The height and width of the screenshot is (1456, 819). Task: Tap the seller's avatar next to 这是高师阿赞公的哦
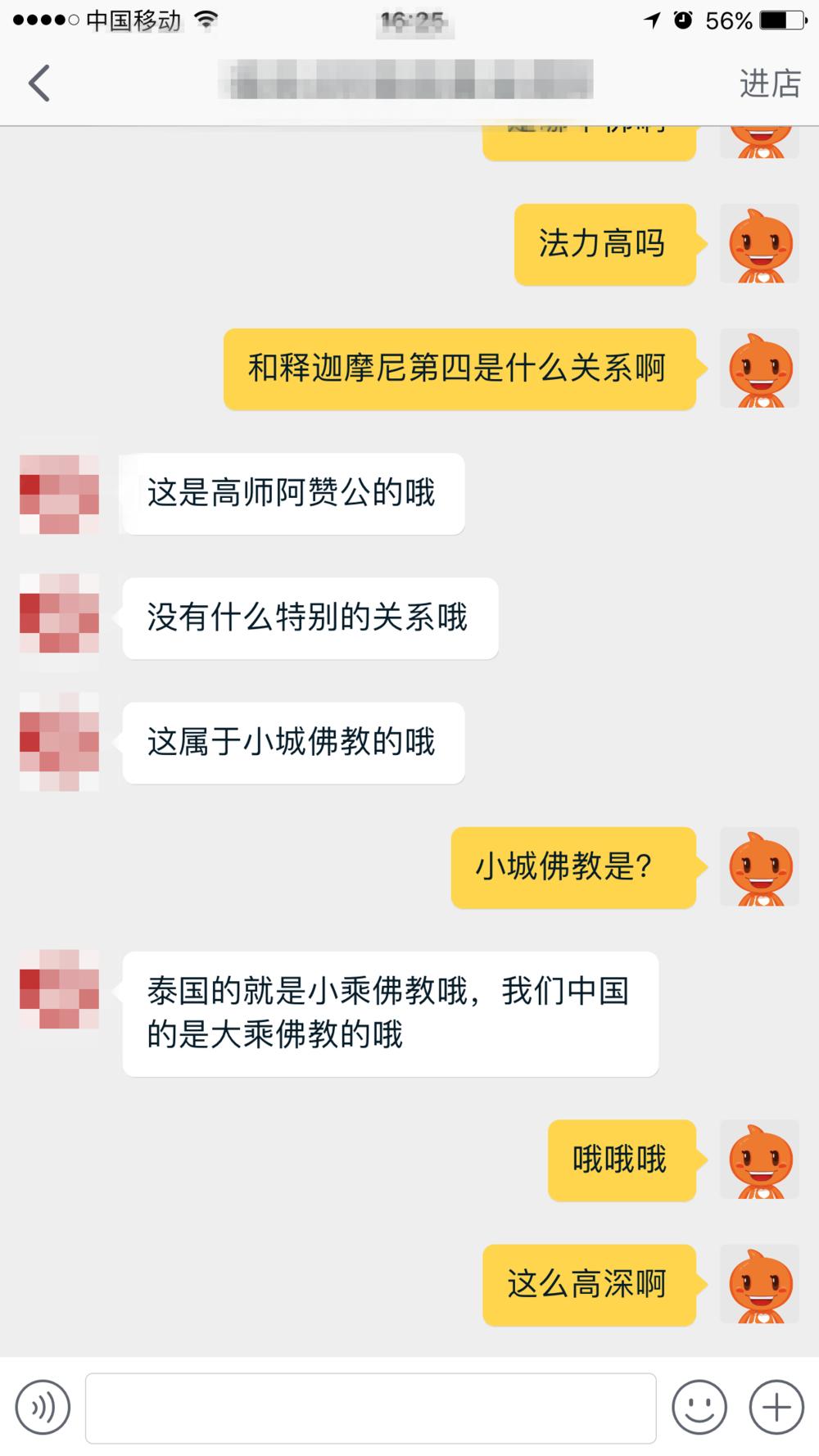tap(58, 495)
